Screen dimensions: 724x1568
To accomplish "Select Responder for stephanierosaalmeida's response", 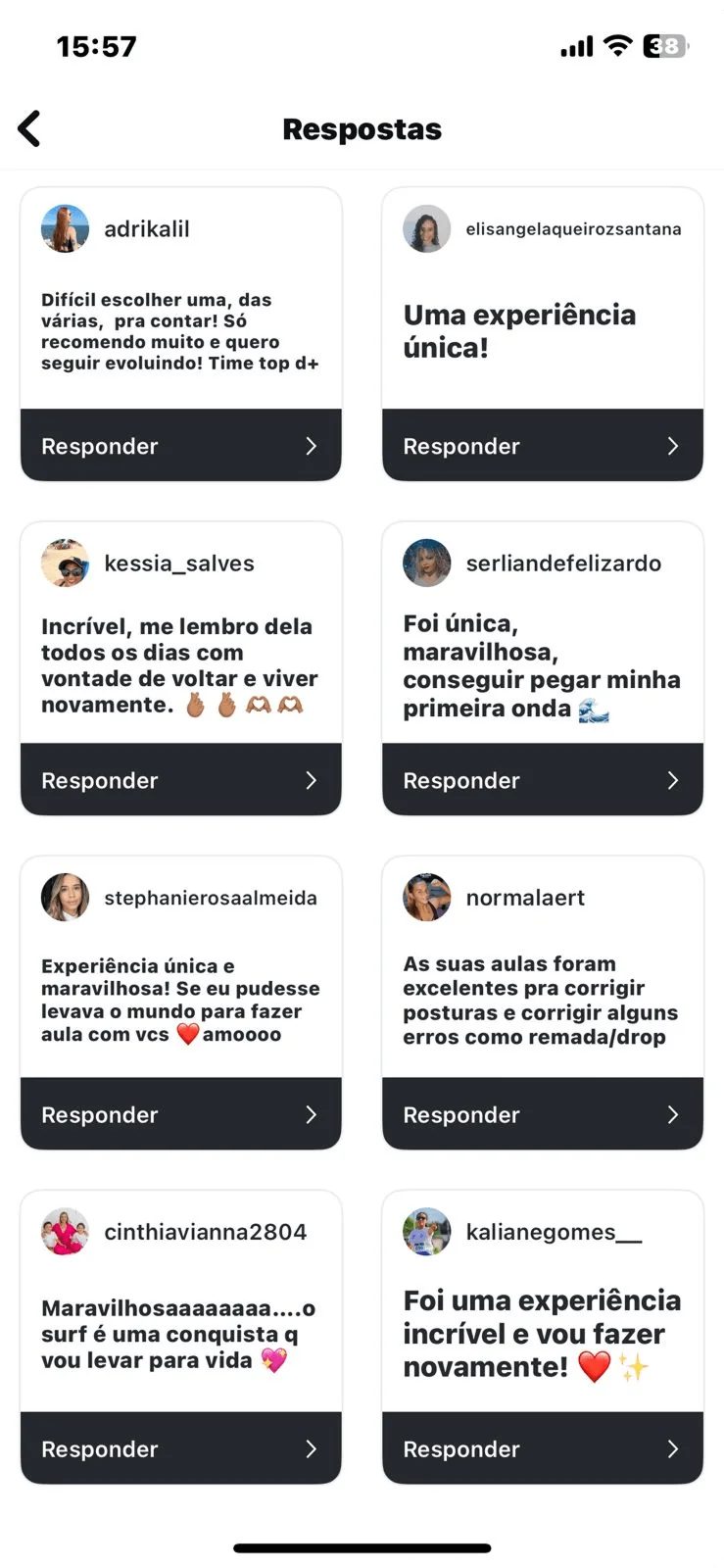I will (180, 1114).
